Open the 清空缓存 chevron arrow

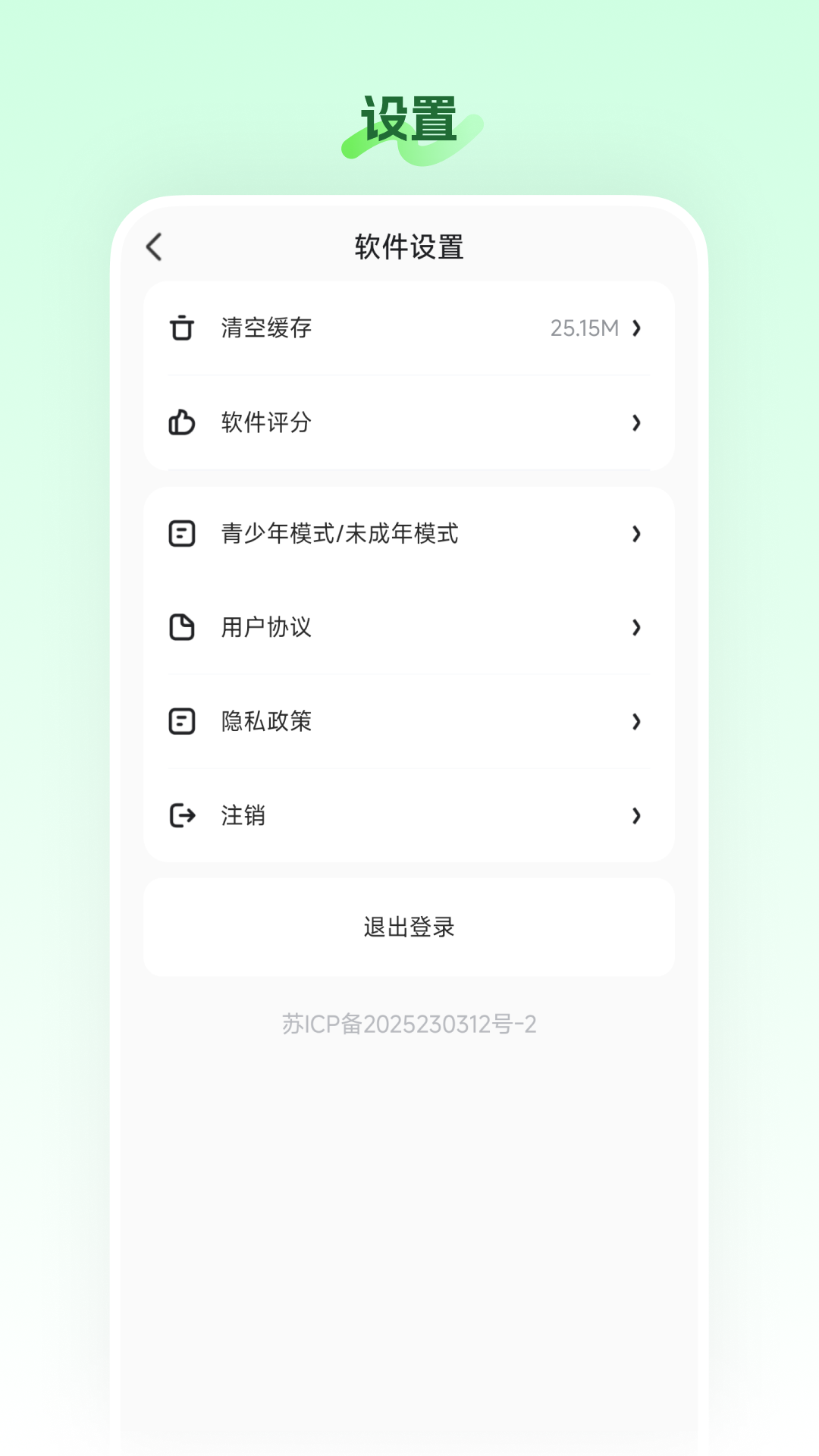(x=636, y=328)
